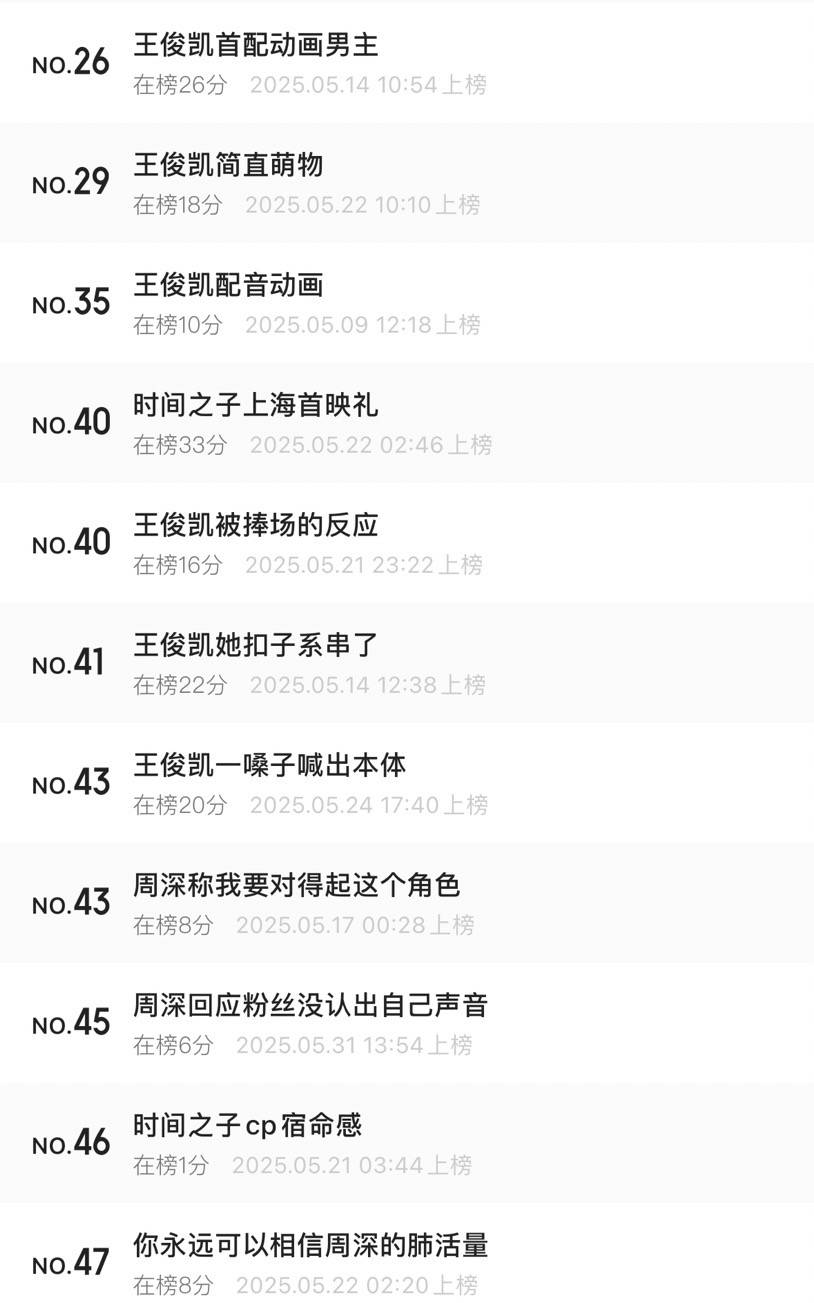
Task: View 周深称我要对得起这个角色 entry
Action: (x=407, y=903)
